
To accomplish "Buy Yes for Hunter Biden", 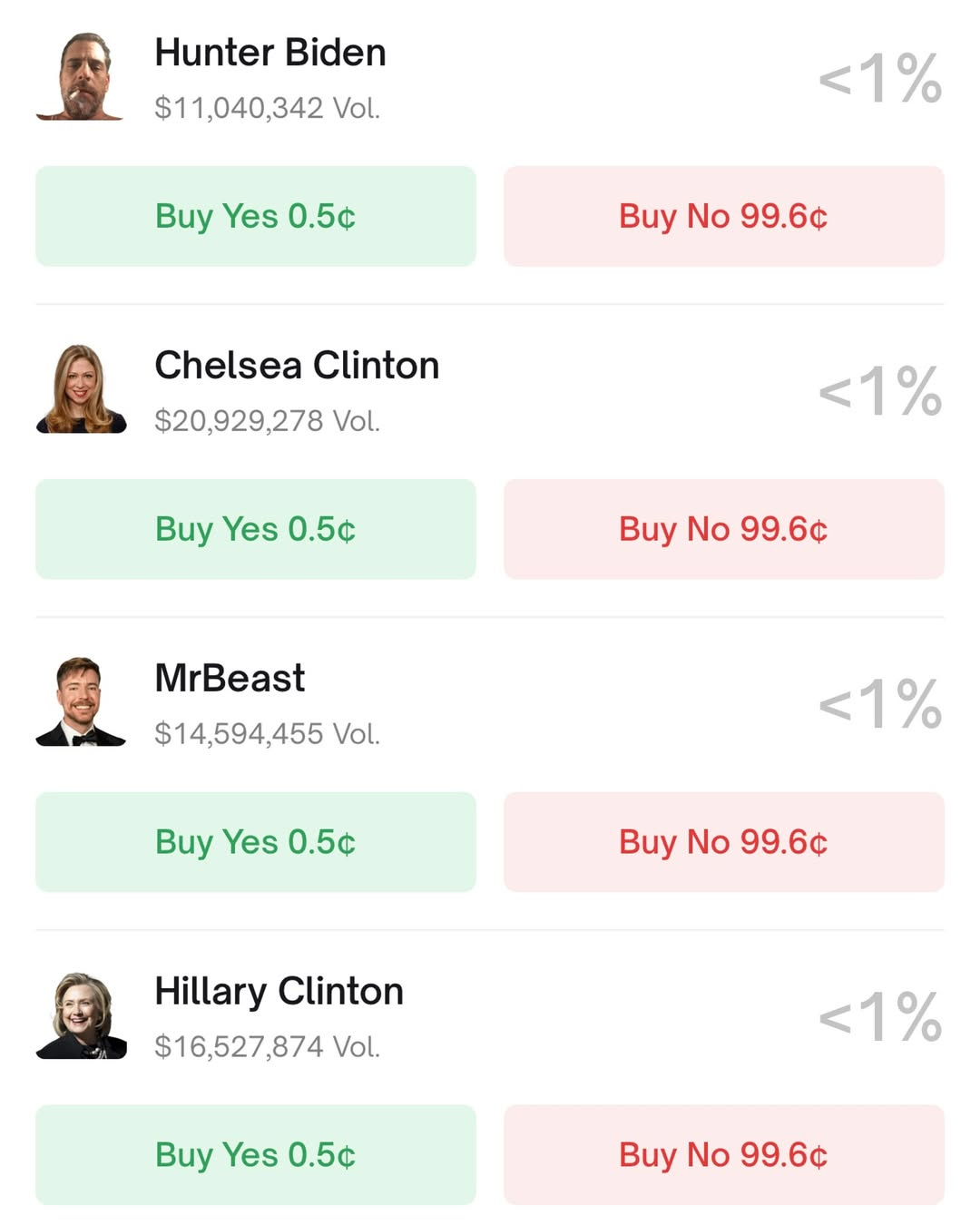I will [x=255, y=216].
